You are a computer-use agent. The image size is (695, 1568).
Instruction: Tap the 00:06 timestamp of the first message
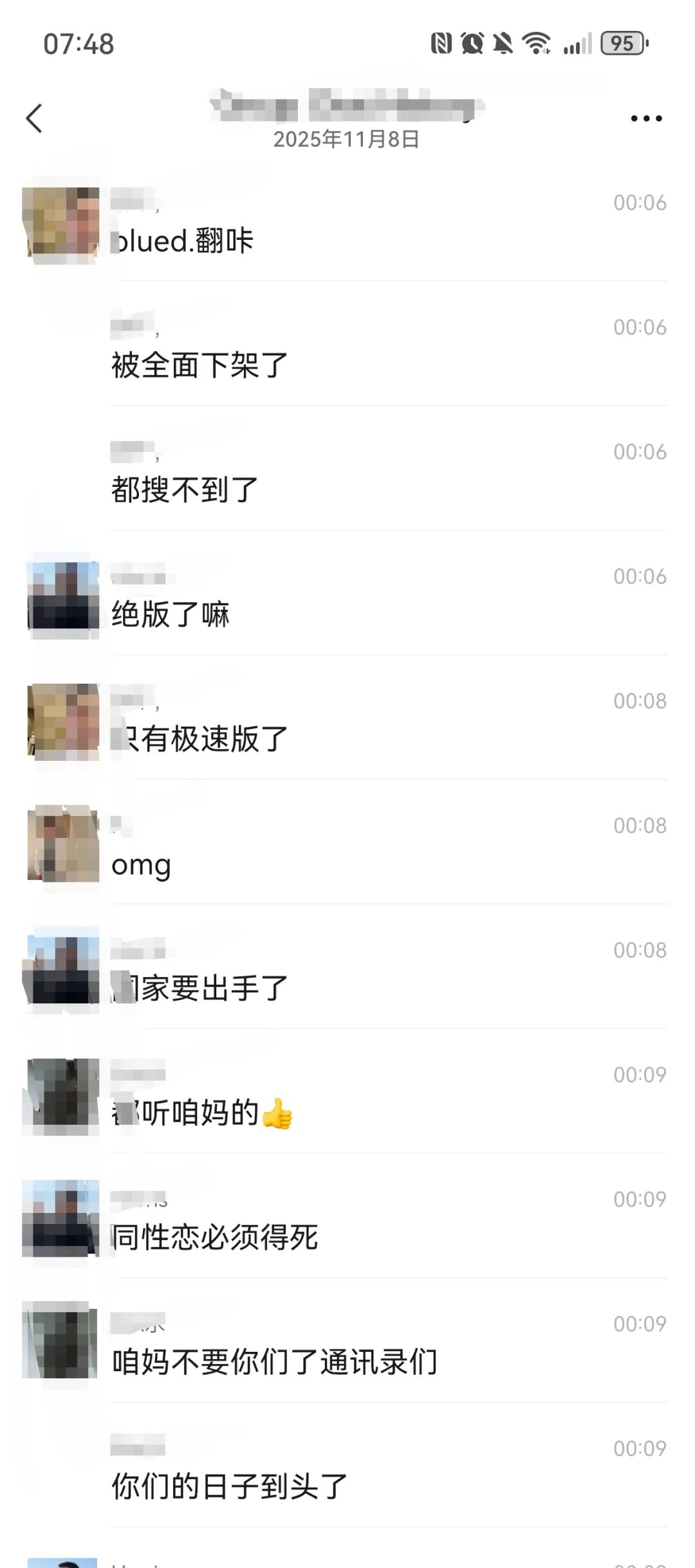tap(640, 203)
